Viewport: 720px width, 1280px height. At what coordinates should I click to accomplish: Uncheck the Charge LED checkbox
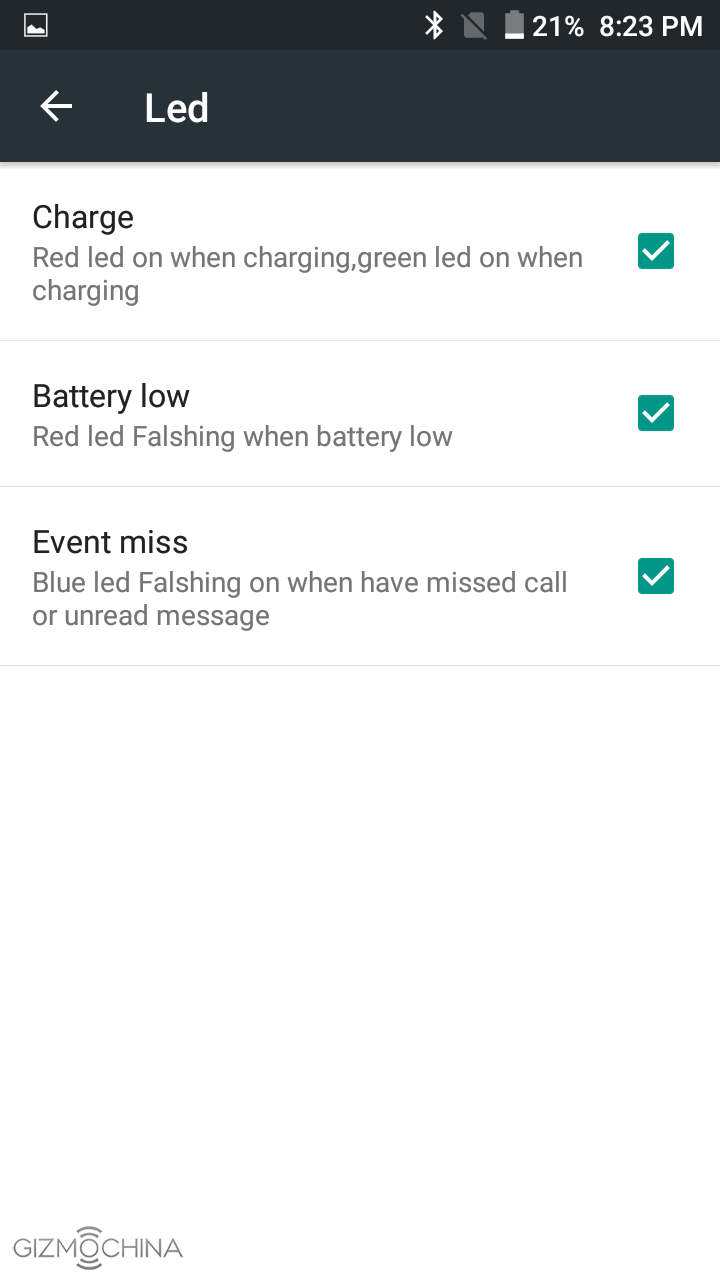[x=656, y=252]
